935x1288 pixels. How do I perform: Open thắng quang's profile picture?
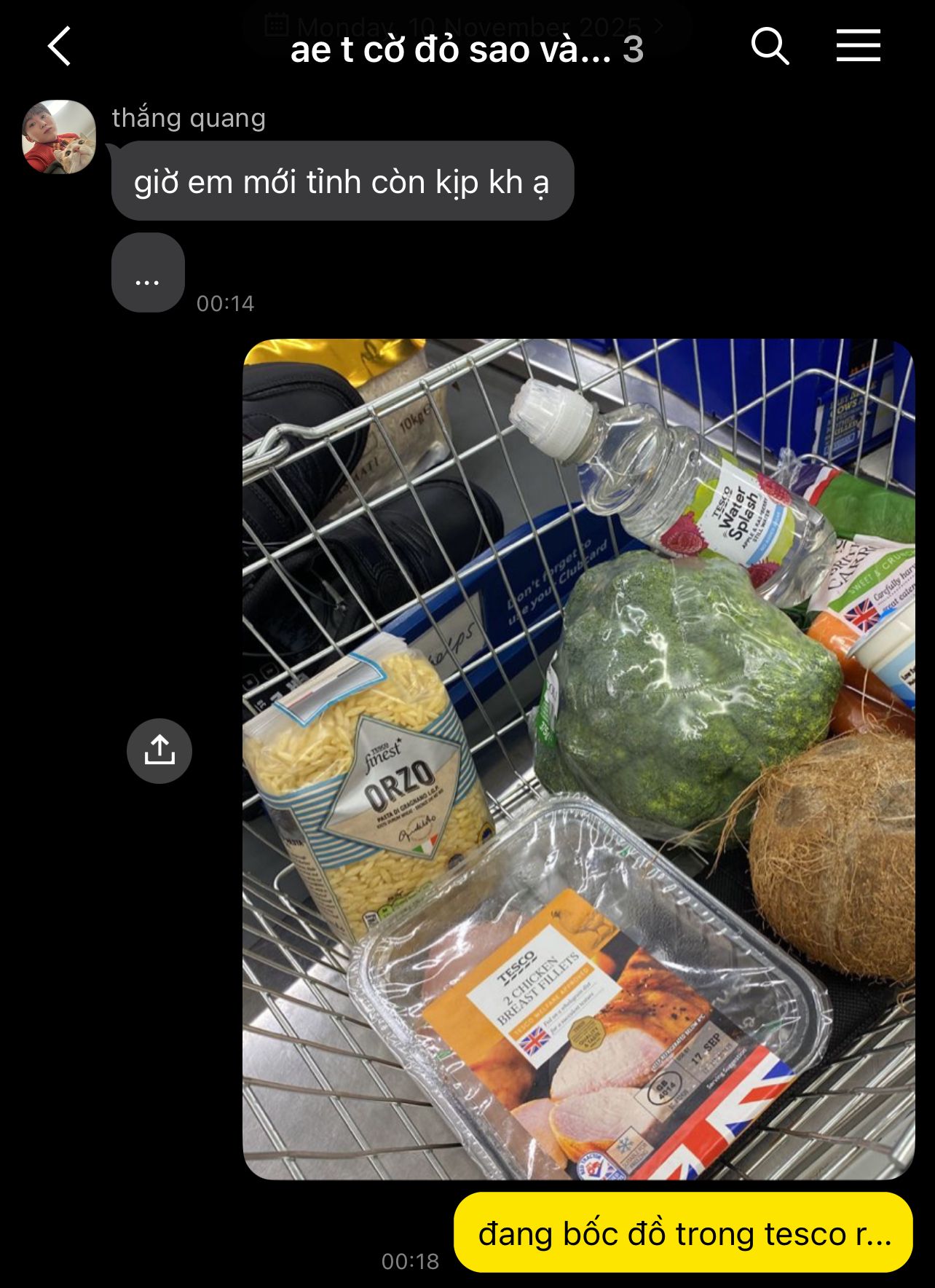point(59,137)
